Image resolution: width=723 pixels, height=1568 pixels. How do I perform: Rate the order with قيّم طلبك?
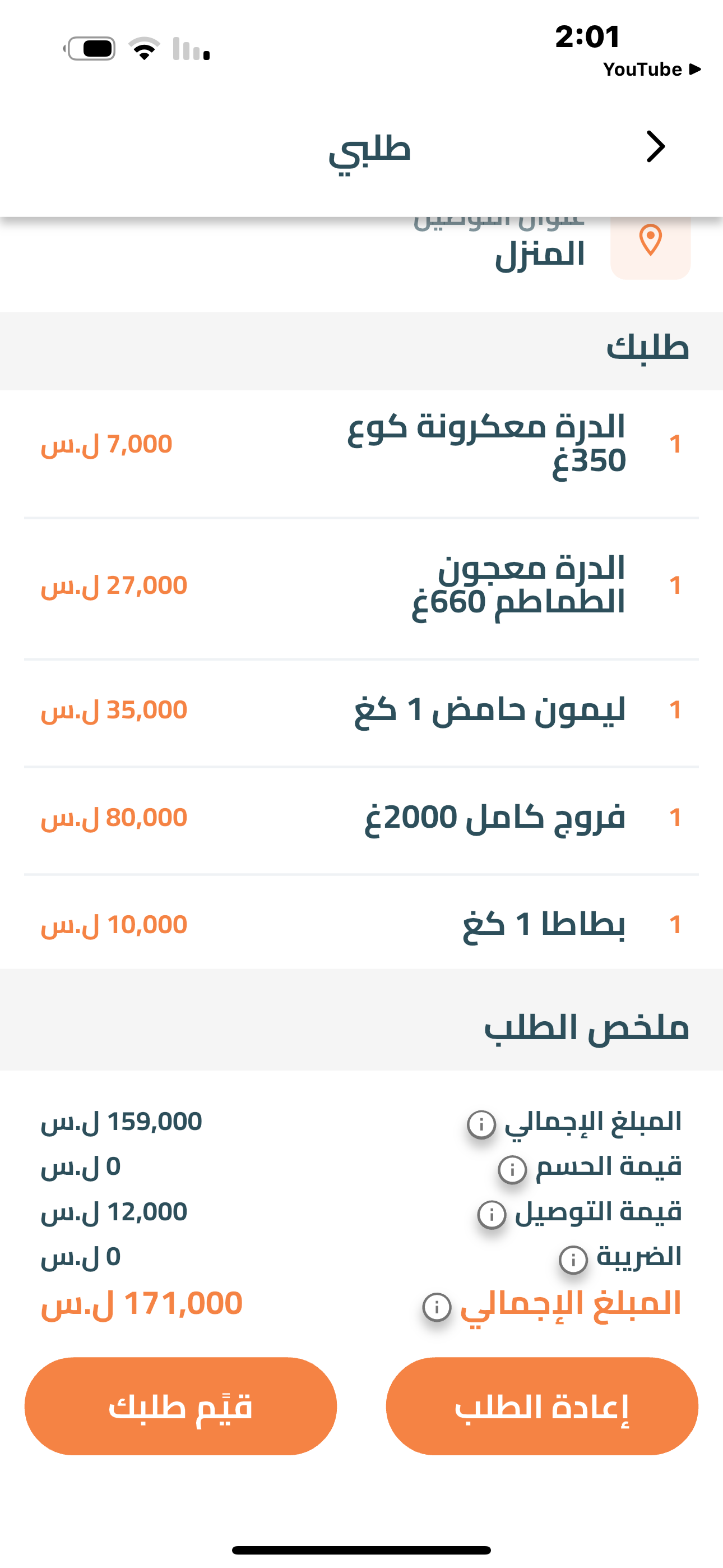point(180,1405)
